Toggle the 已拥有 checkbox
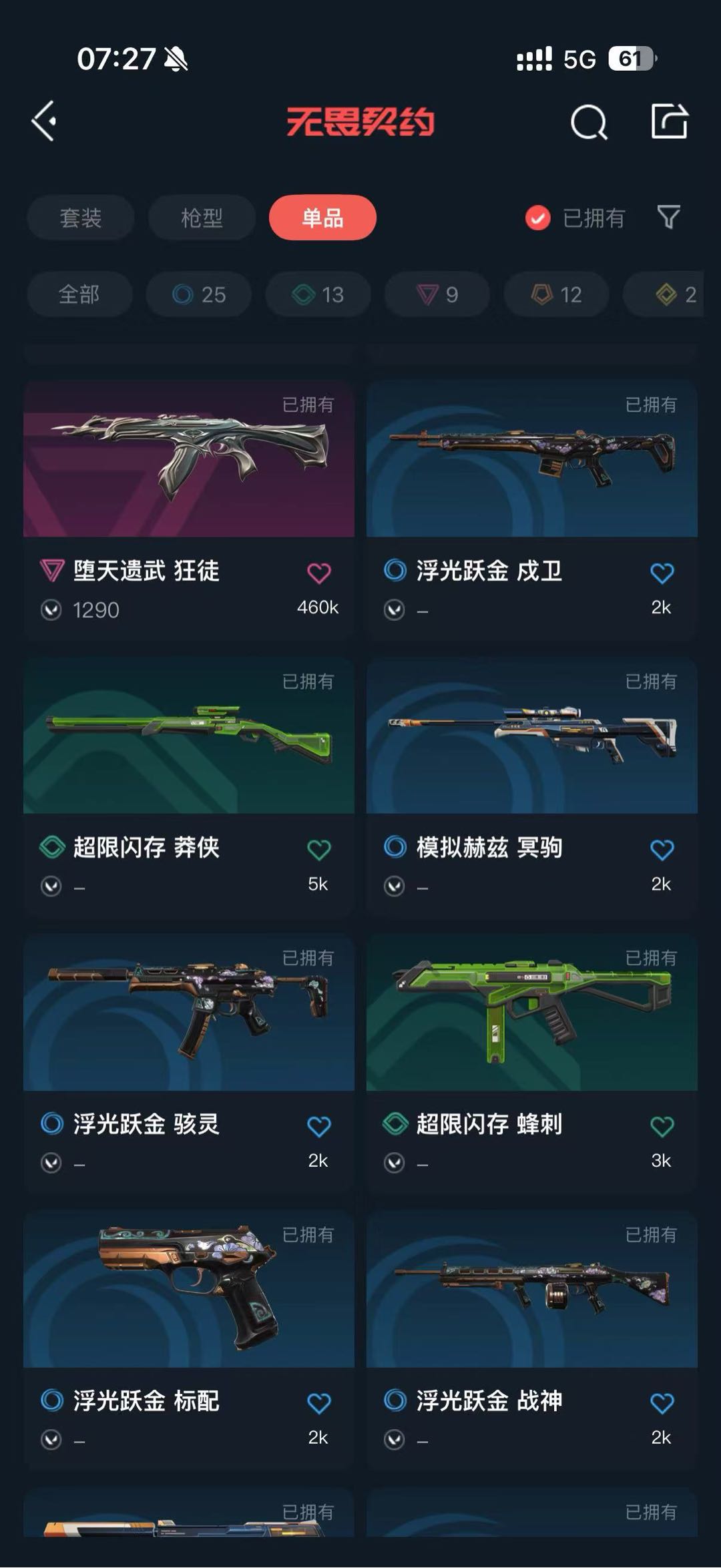The width and height of the screenshot is (721, 1568). (538, 218)
